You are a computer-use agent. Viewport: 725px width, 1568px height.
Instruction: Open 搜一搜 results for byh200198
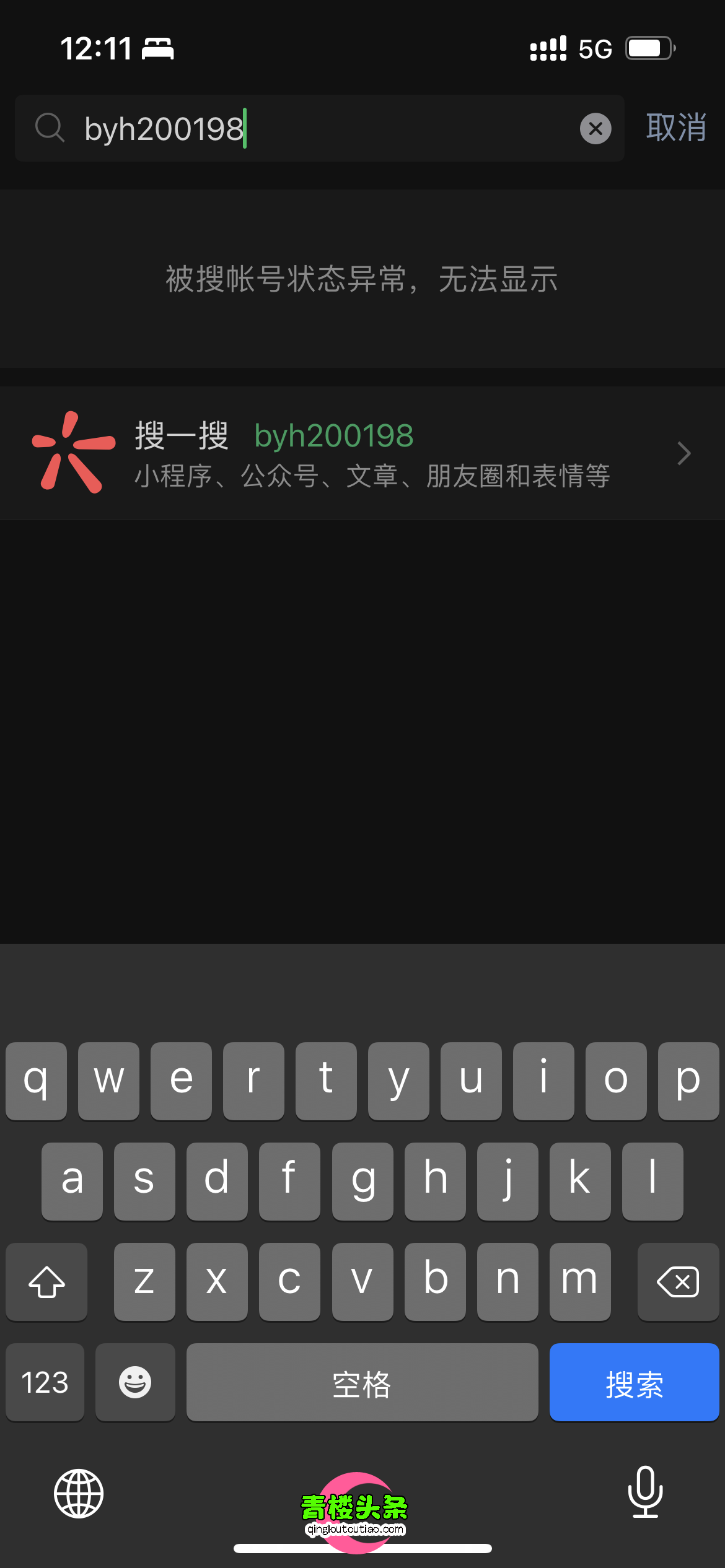[362, 453]
